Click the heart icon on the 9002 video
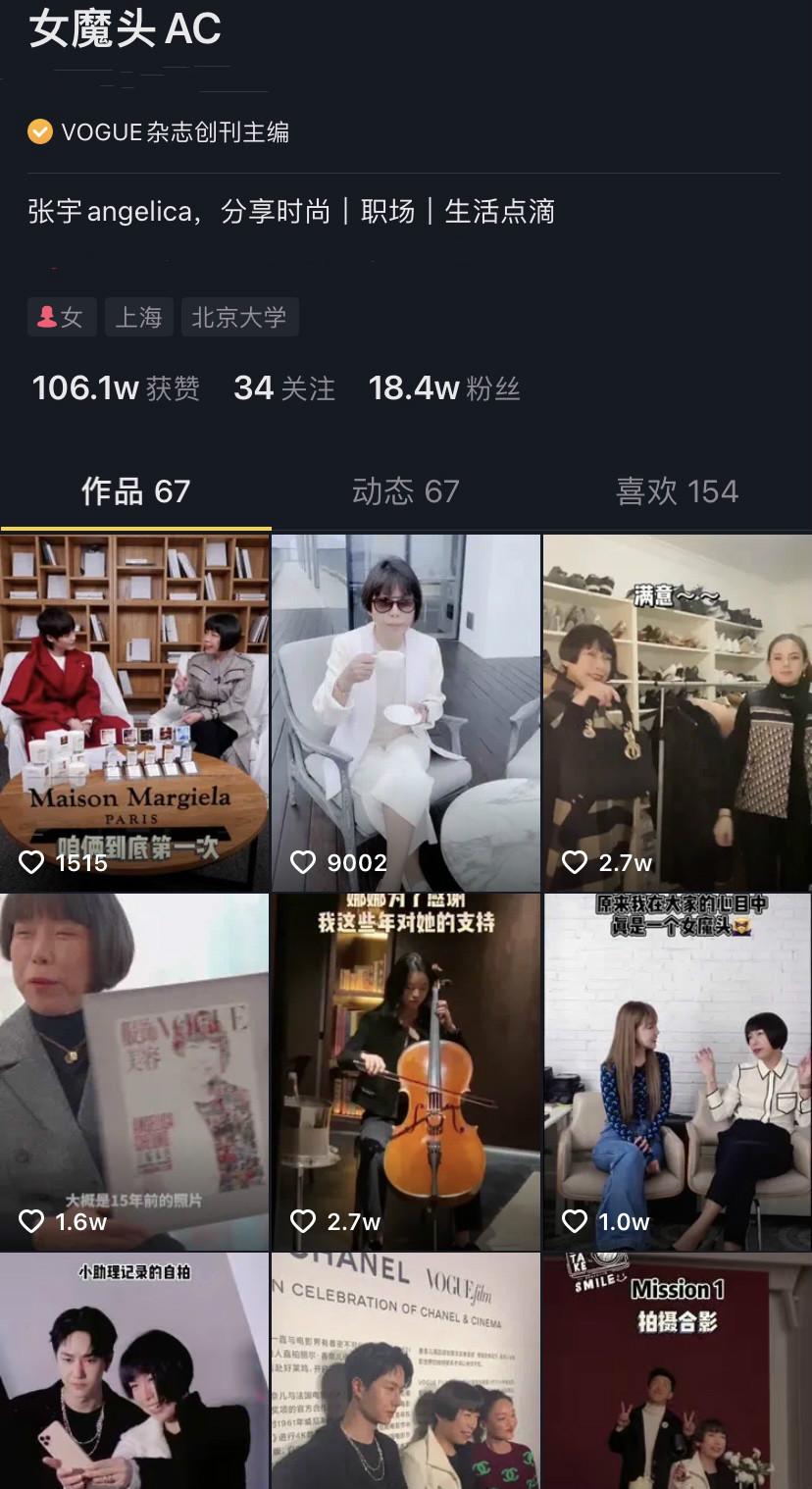 [303, 862]
